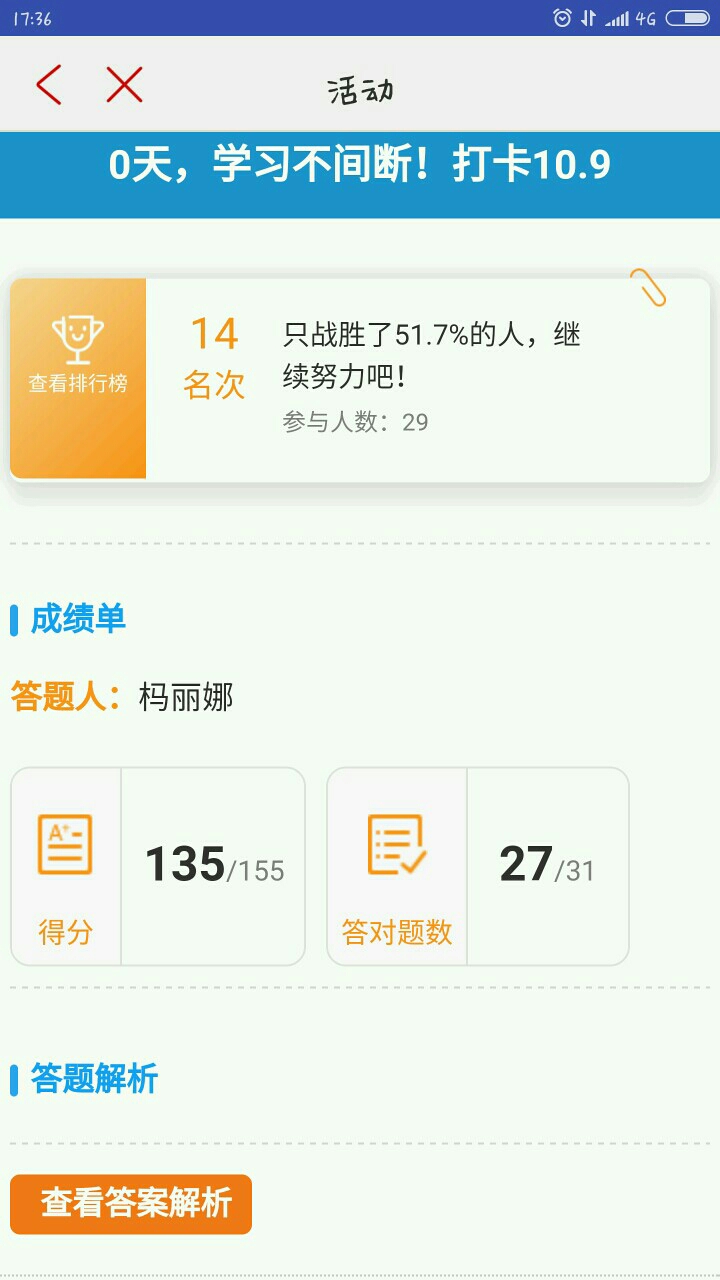Tap the 查看答案解析 button
The width and height of the screenshot is (720, 1280).
pos(131,1204)
